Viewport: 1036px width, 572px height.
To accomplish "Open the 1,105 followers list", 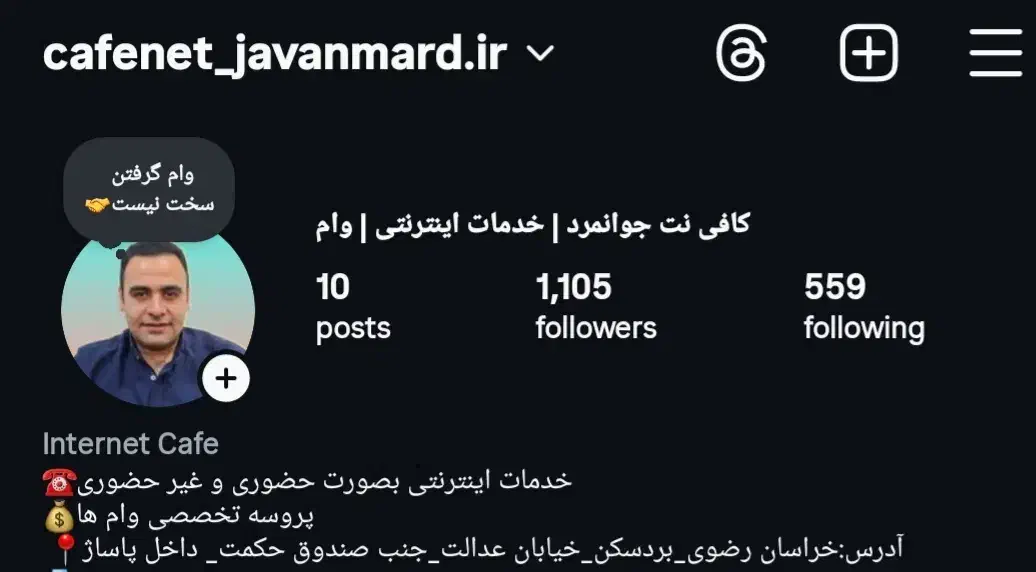I will click(x=596, y=307).
